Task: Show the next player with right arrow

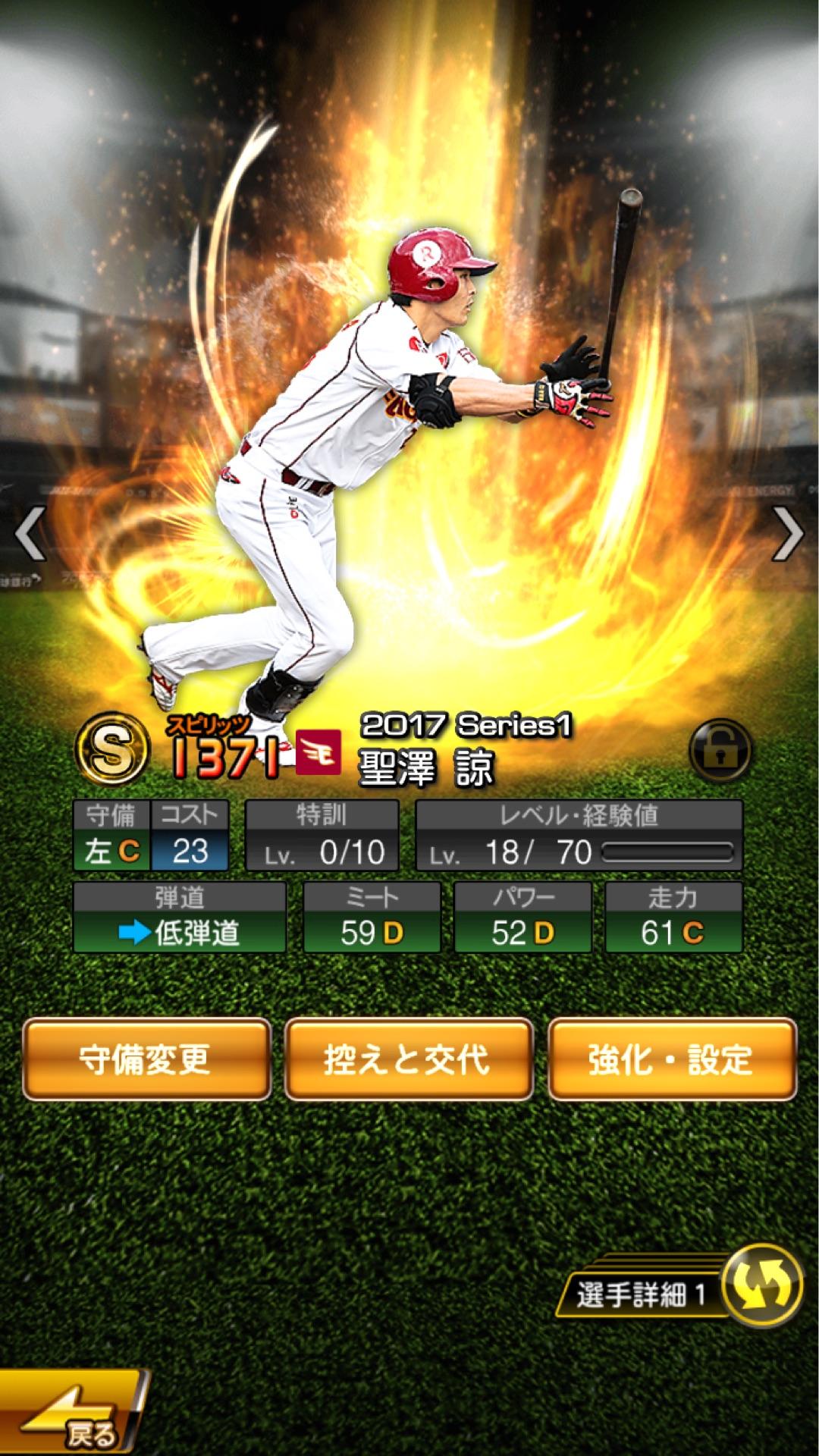Action: point(789,534)
